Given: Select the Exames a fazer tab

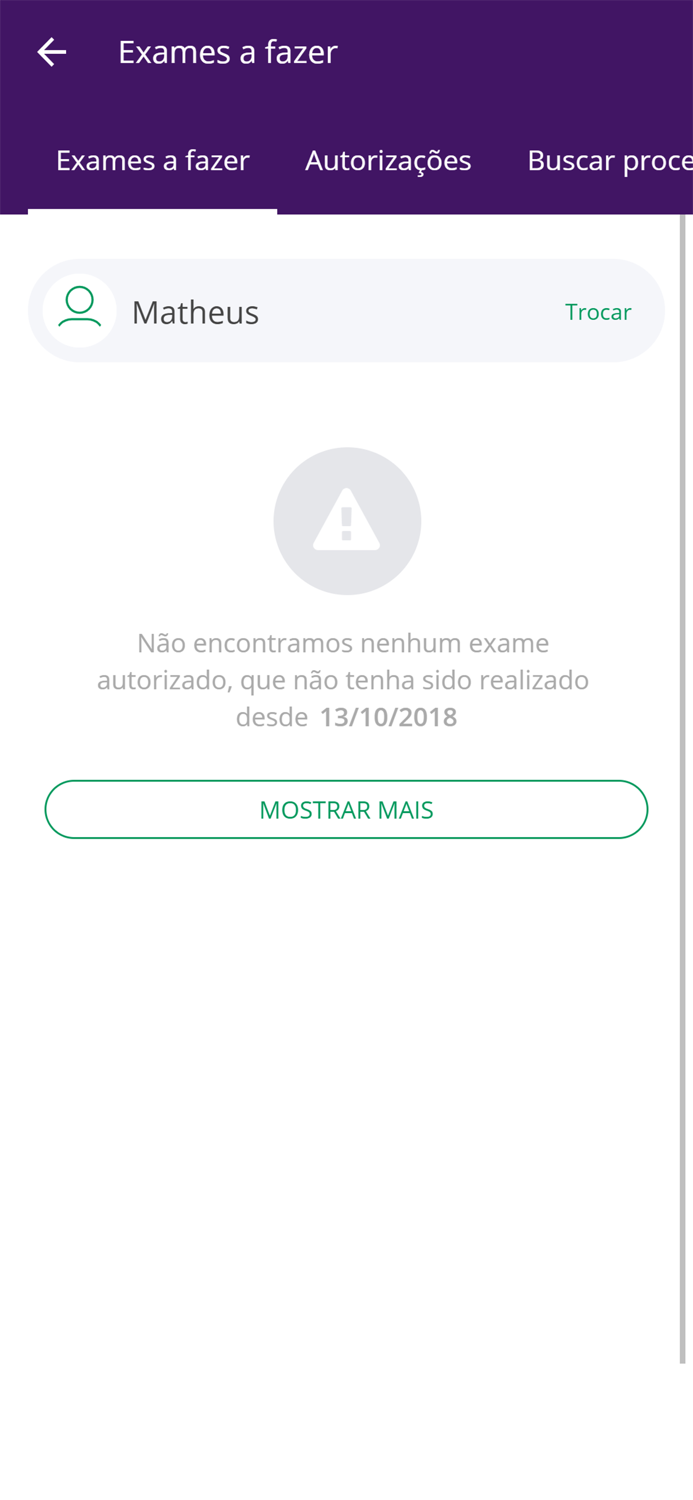Looking at the screenshot, I should click(152, 161).
